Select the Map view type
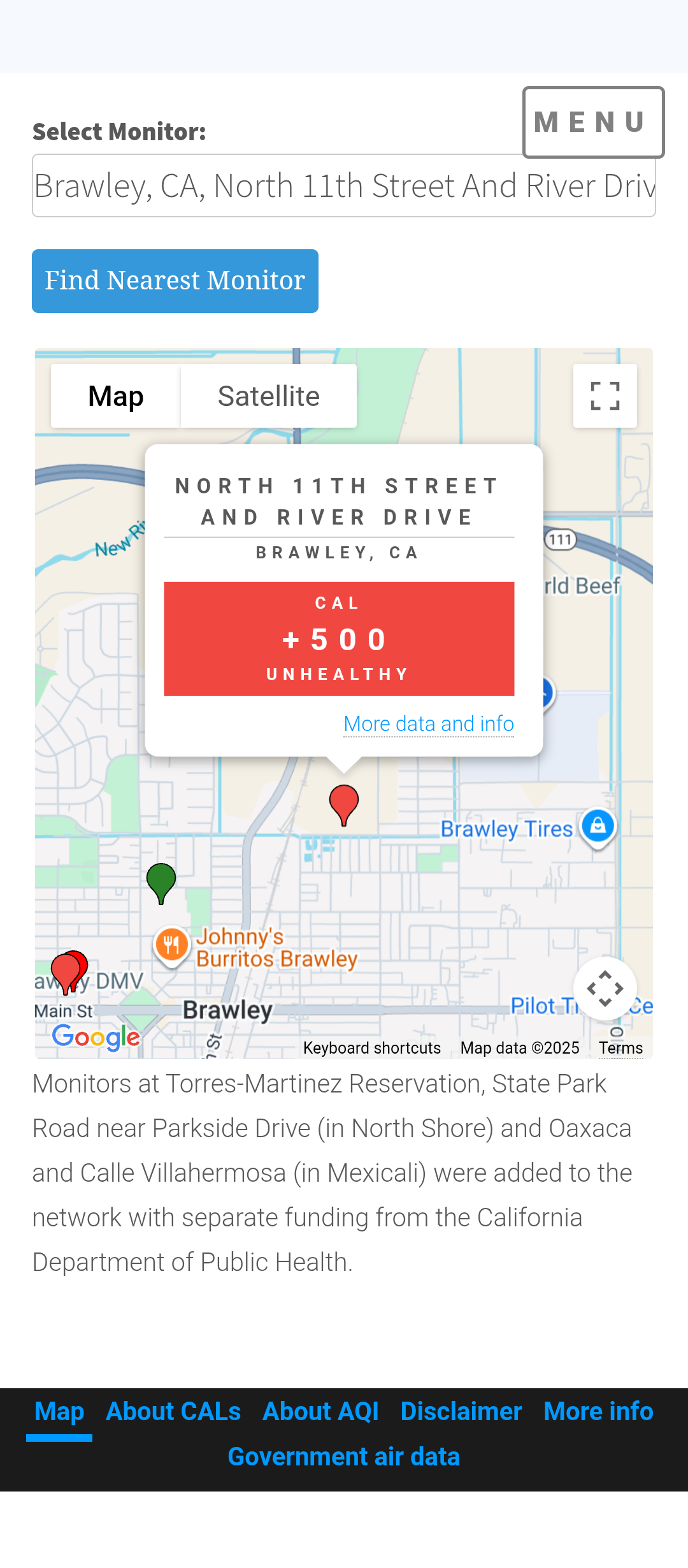 point(116,396)
